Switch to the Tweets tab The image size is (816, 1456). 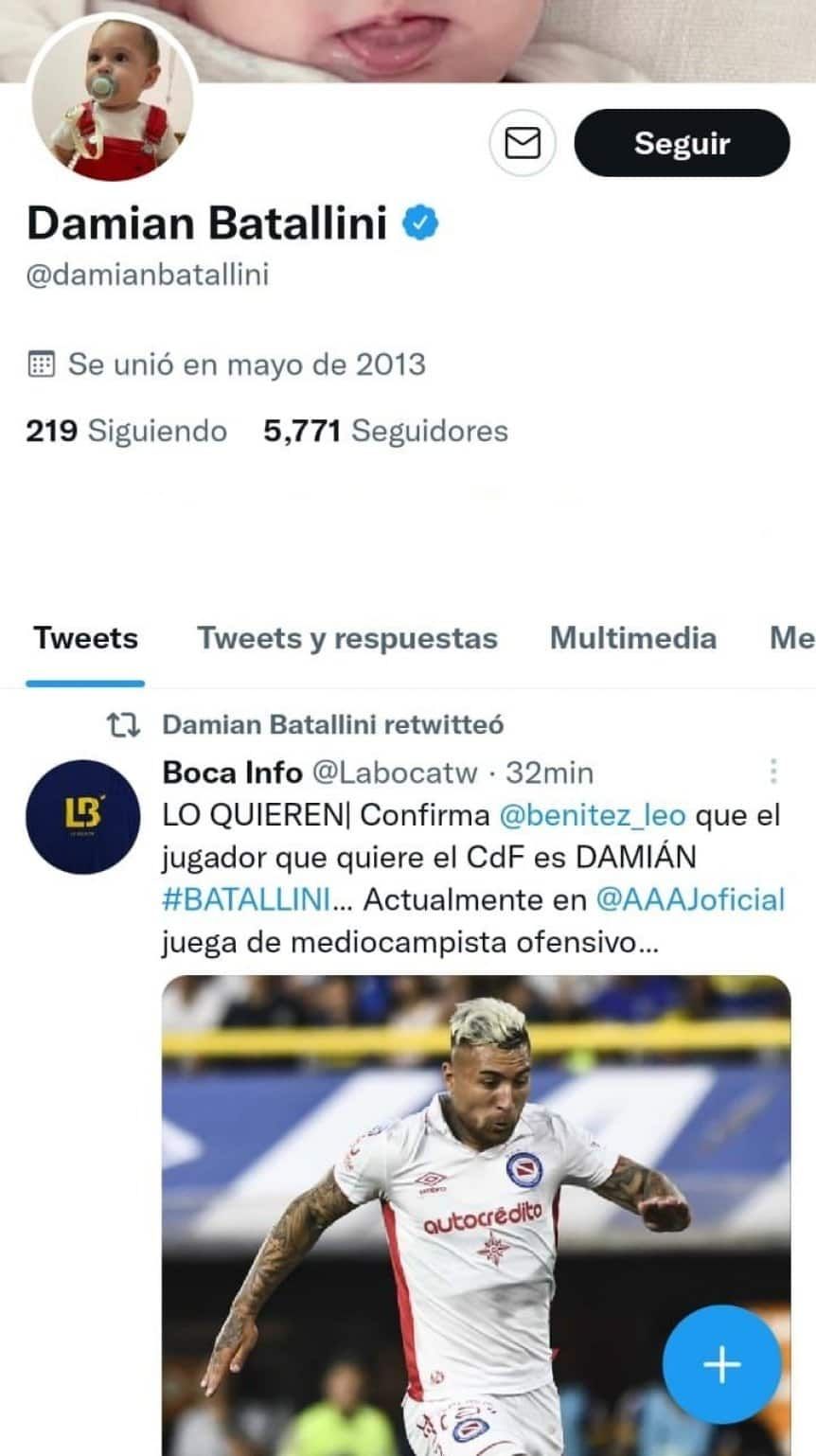coord(85,638)
